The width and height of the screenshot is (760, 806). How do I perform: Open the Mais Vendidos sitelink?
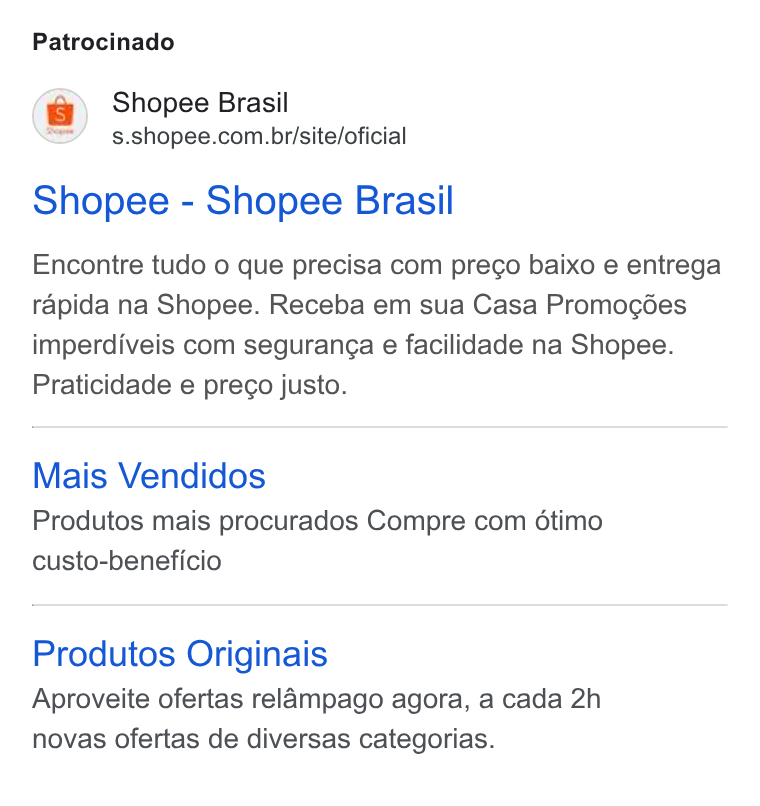149,475
